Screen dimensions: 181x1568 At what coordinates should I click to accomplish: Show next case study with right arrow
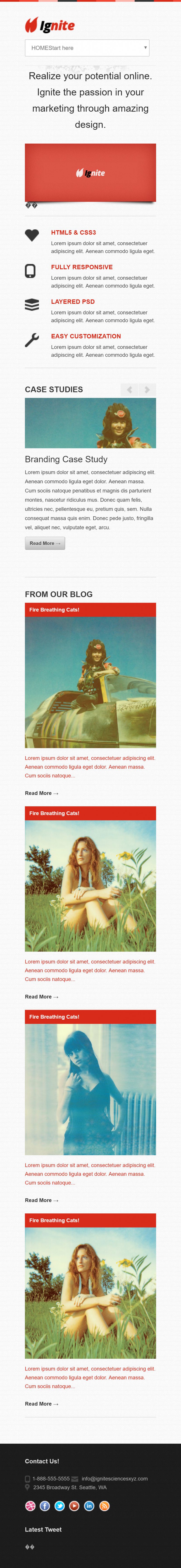coord(147,390)
